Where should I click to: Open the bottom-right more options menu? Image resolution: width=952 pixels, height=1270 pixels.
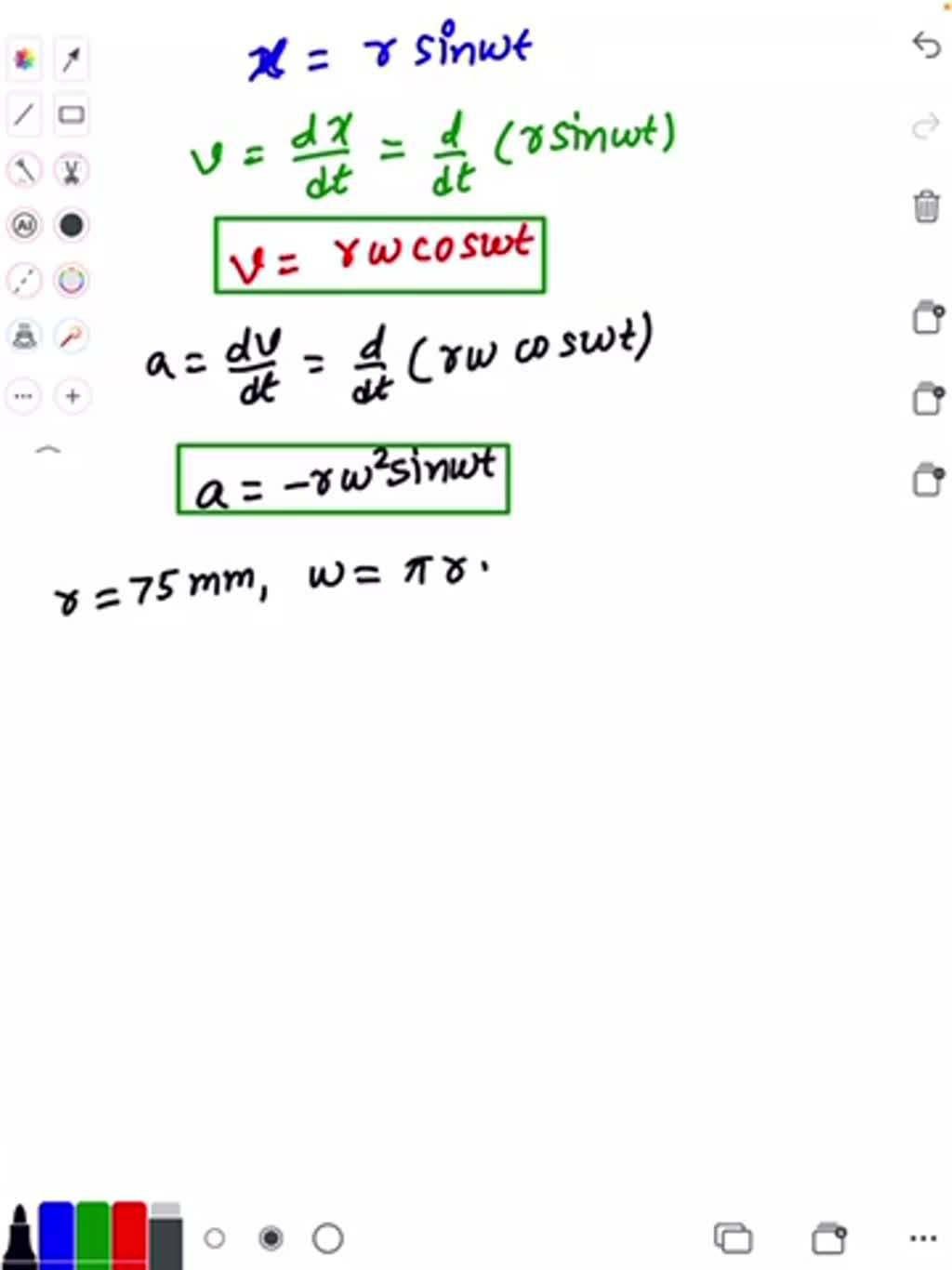923,1238
